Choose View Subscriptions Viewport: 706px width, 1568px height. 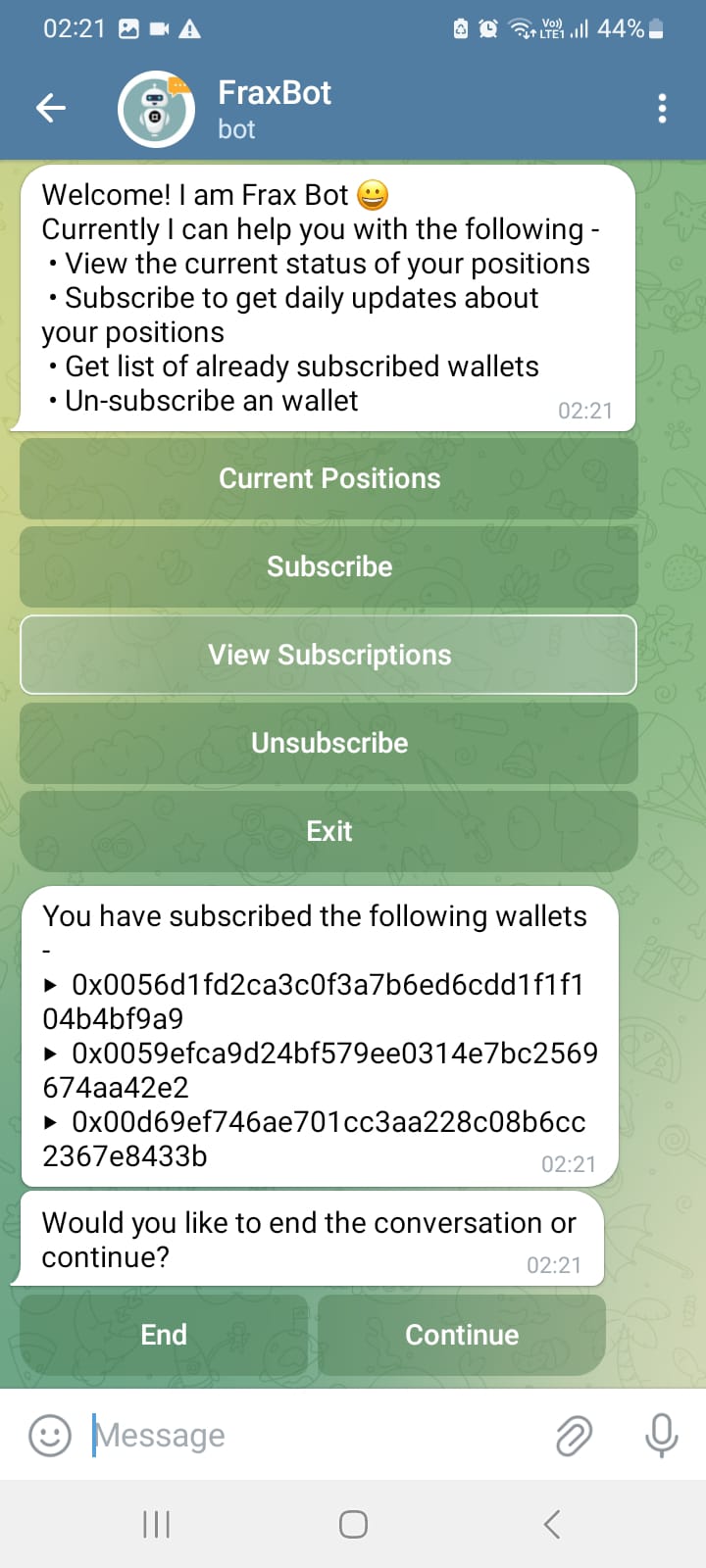(328, 655)
